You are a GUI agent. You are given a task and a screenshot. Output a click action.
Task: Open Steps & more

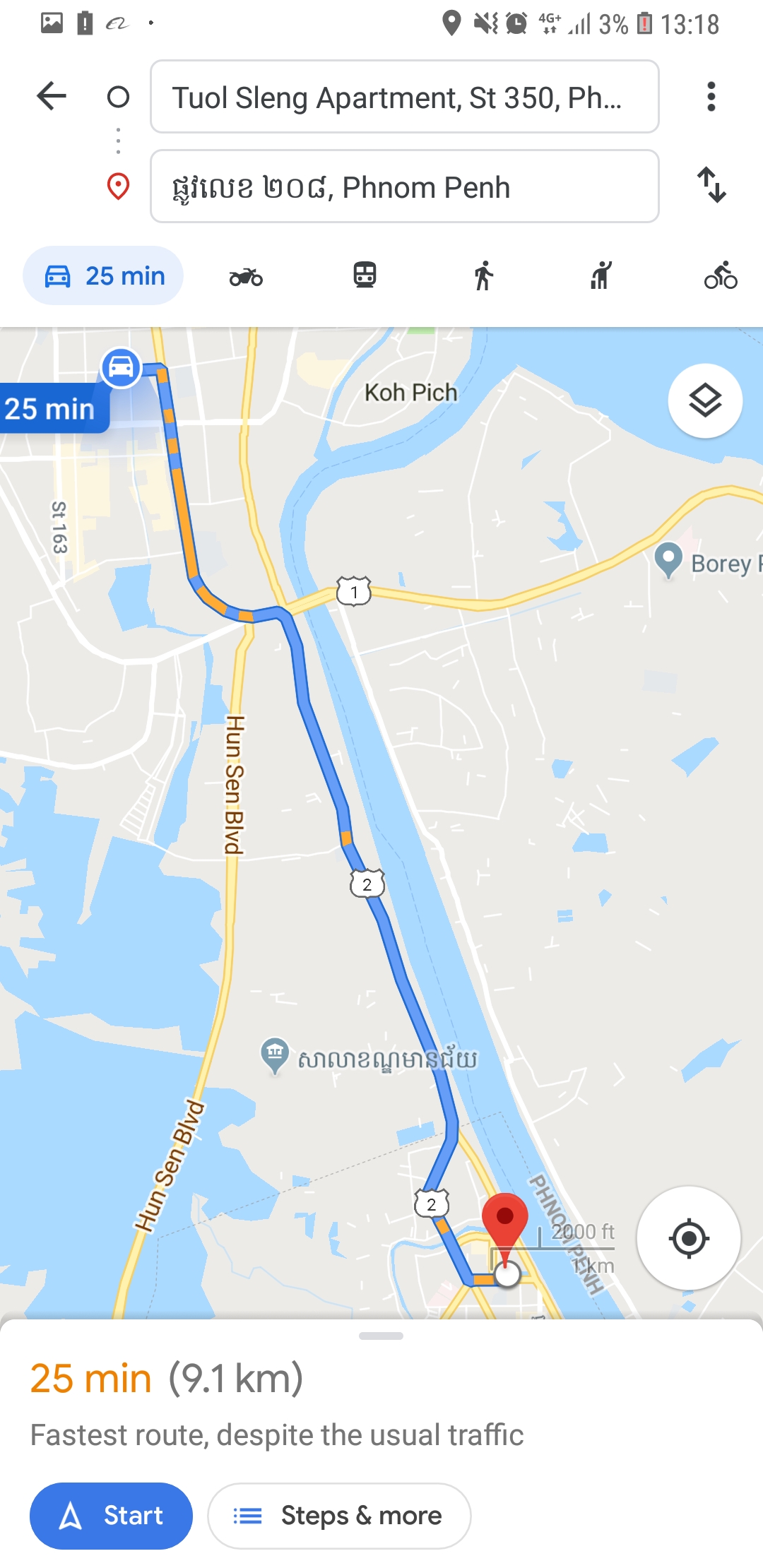(339, 1515)
